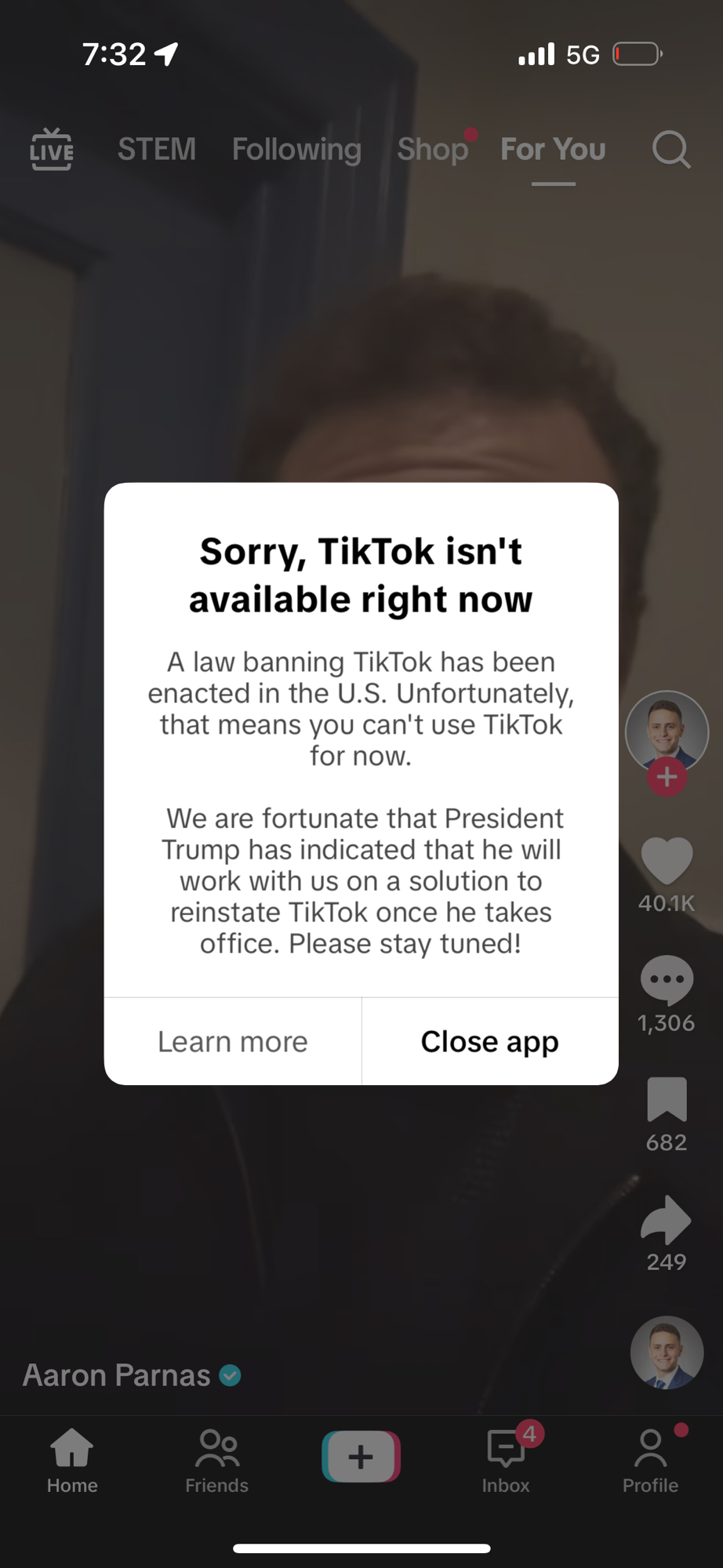Switch to the STEM tab
The height and width of the screenshot is (1568, 723).
coord(157,149)
